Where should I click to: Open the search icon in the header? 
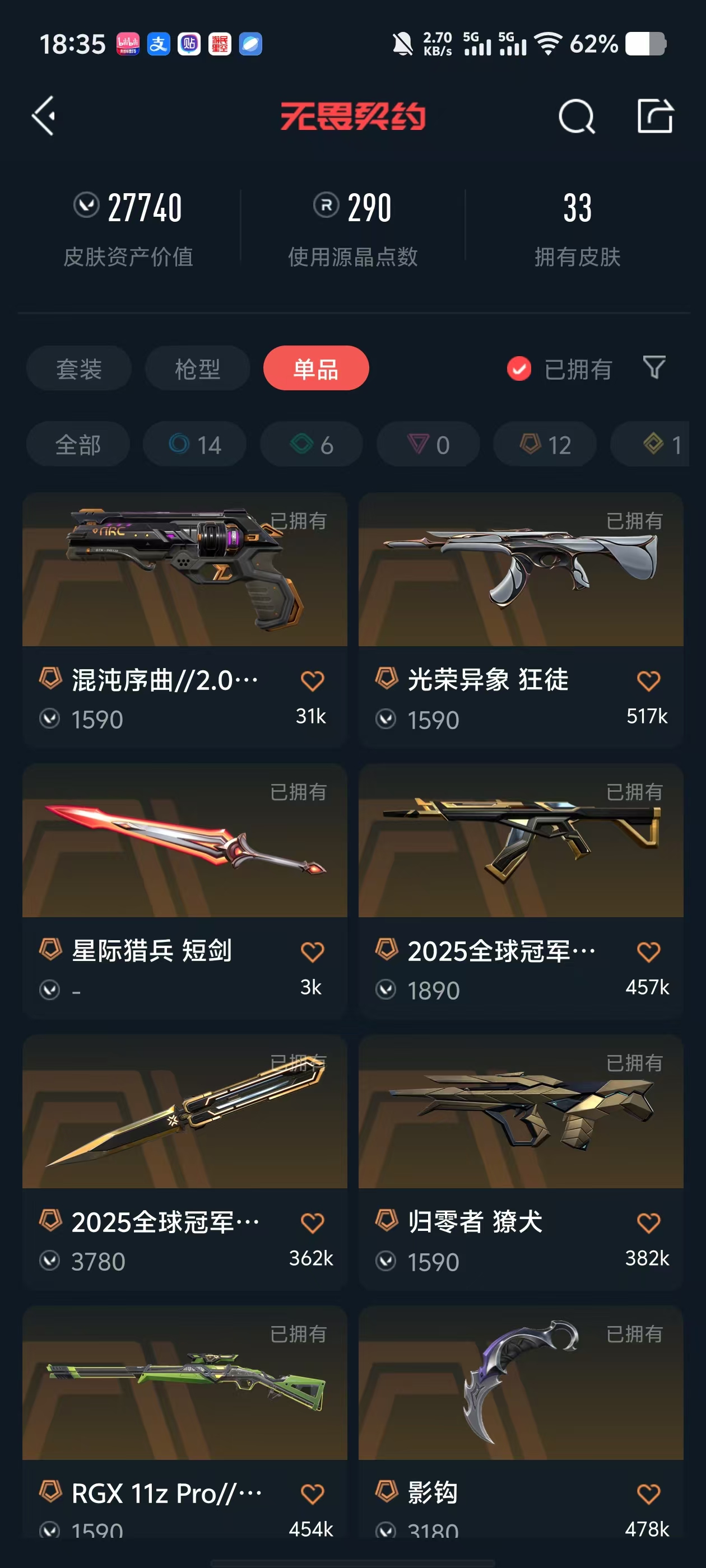coord(575,116)
